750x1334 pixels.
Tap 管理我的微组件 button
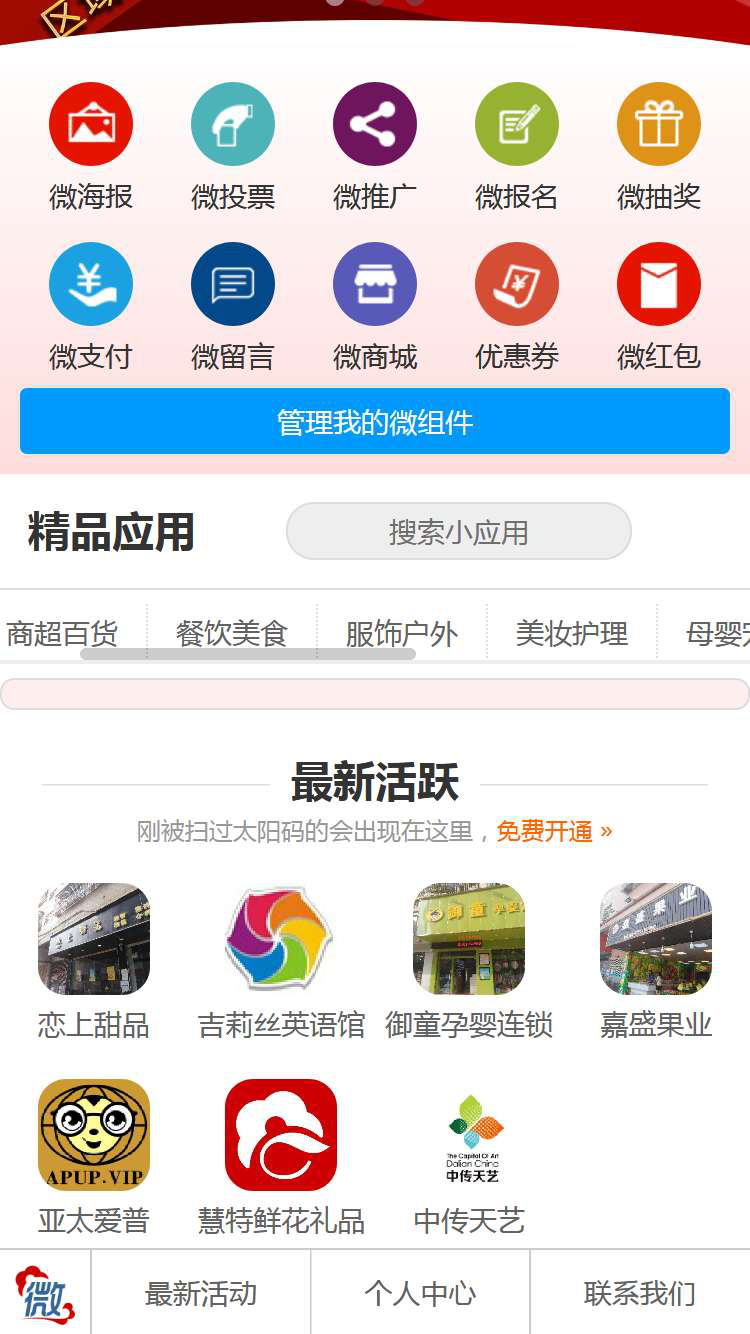coord(375,422)
